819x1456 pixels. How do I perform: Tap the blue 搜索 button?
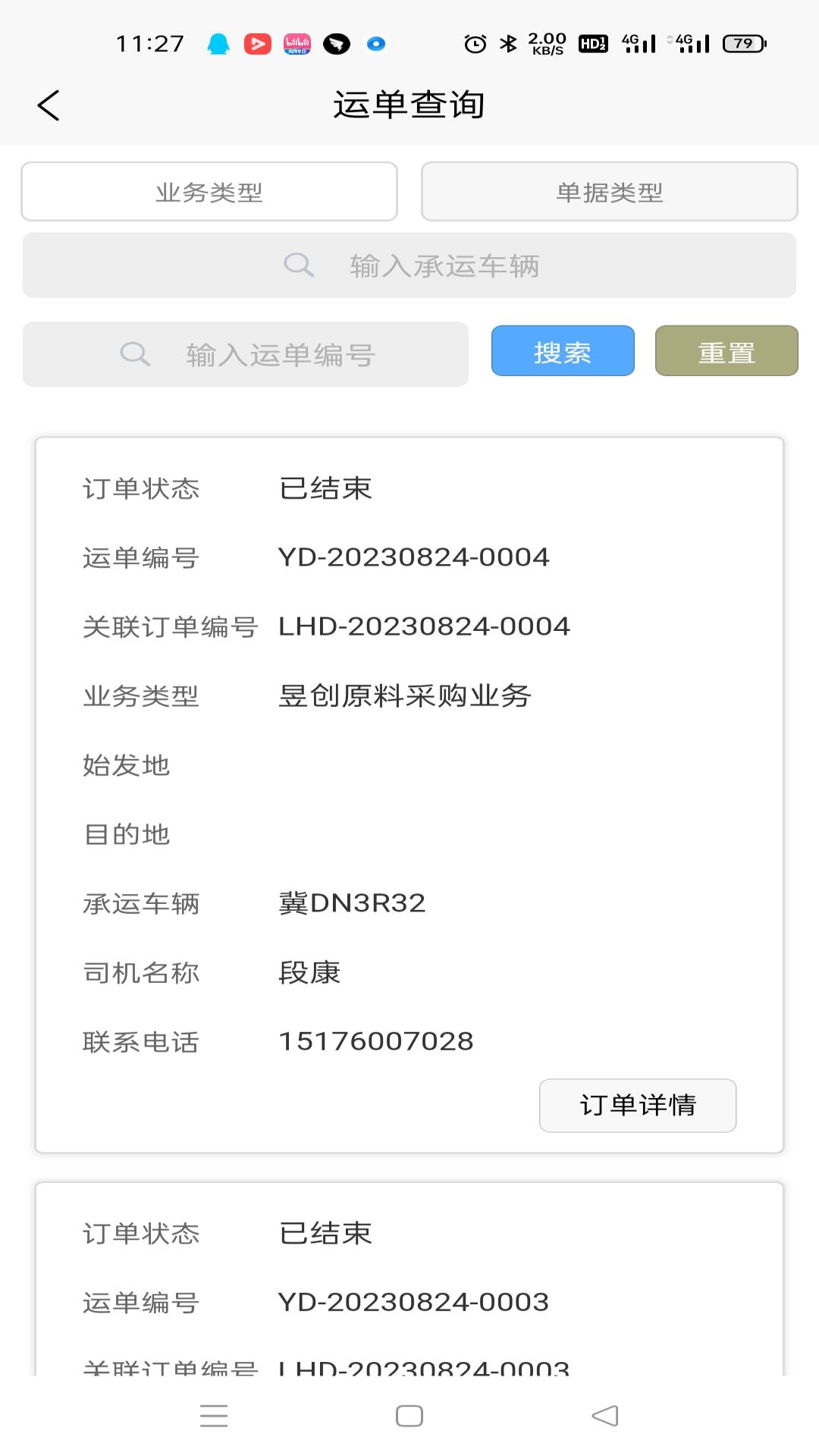[x=563, y=351]
